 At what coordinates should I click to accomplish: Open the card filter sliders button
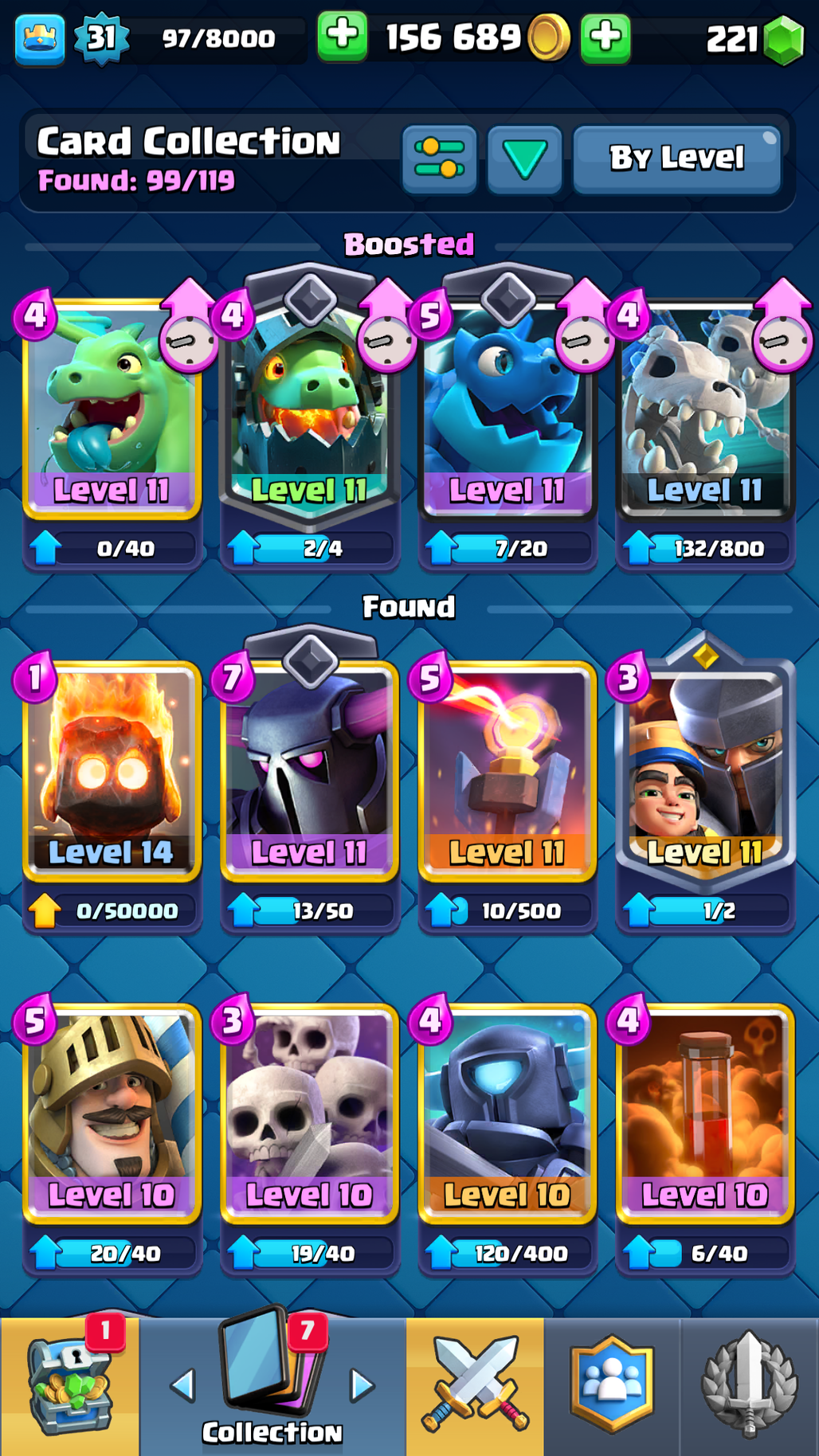(x=440, y=159)
